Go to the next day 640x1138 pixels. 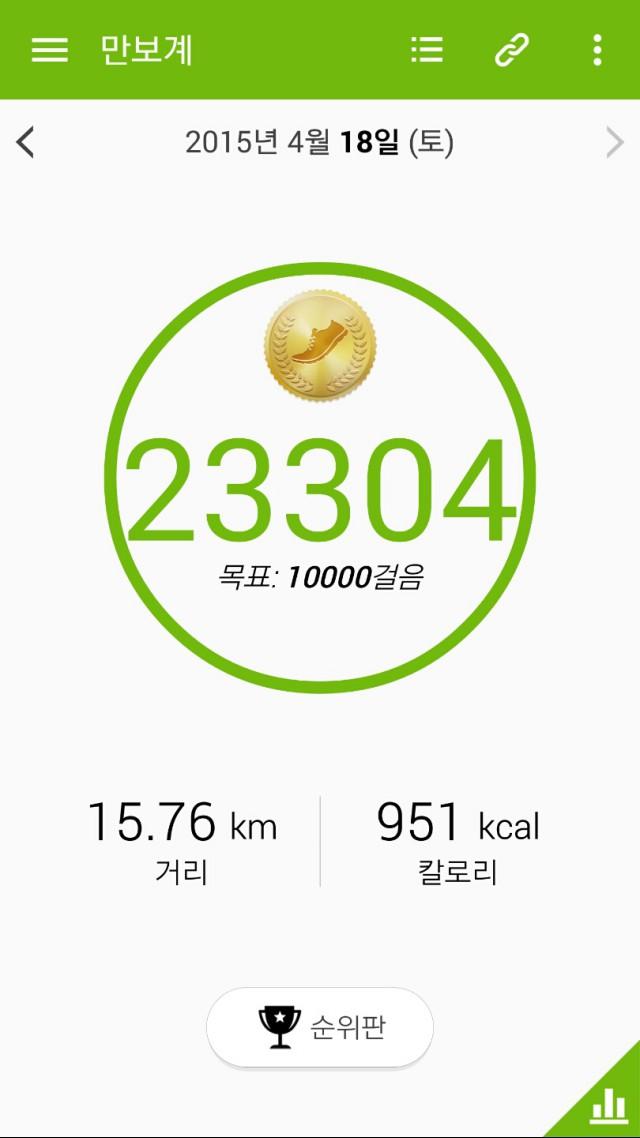click(x=614, y=143)
